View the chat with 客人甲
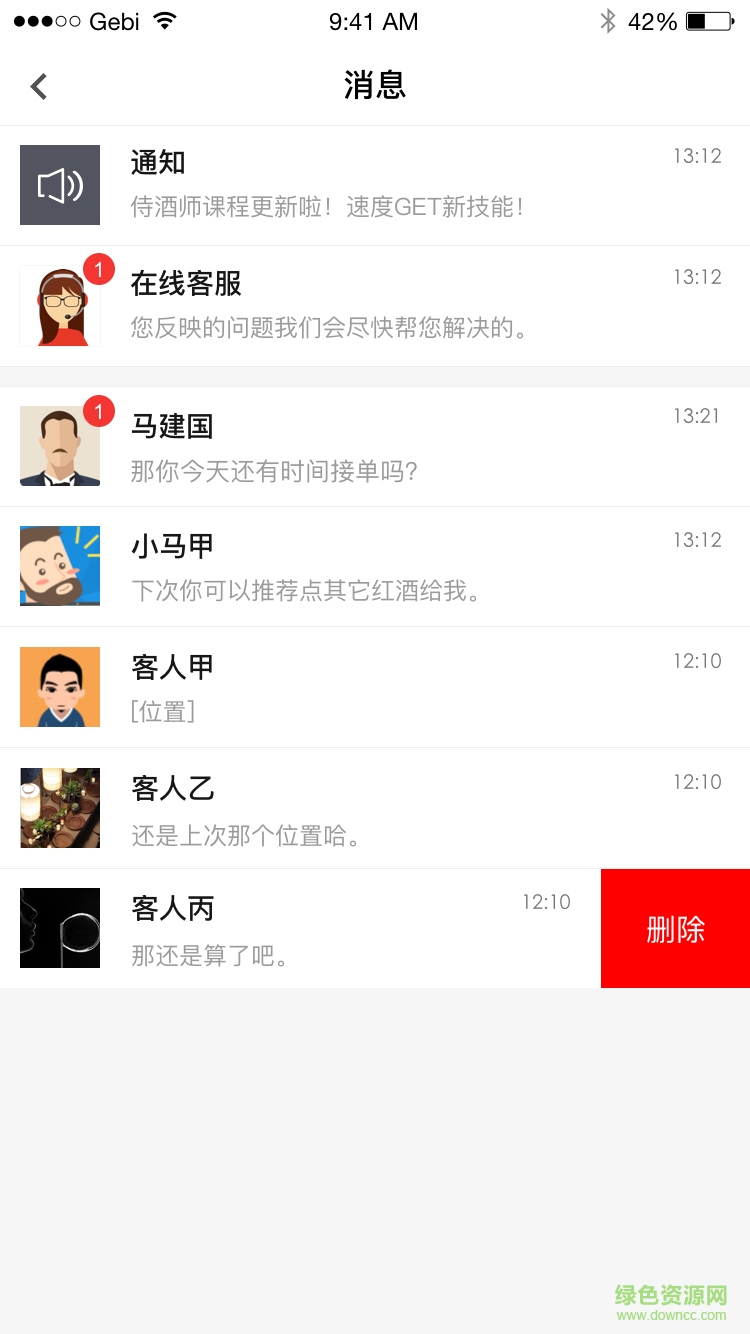 pyautogui.click(x=375, y=687)
